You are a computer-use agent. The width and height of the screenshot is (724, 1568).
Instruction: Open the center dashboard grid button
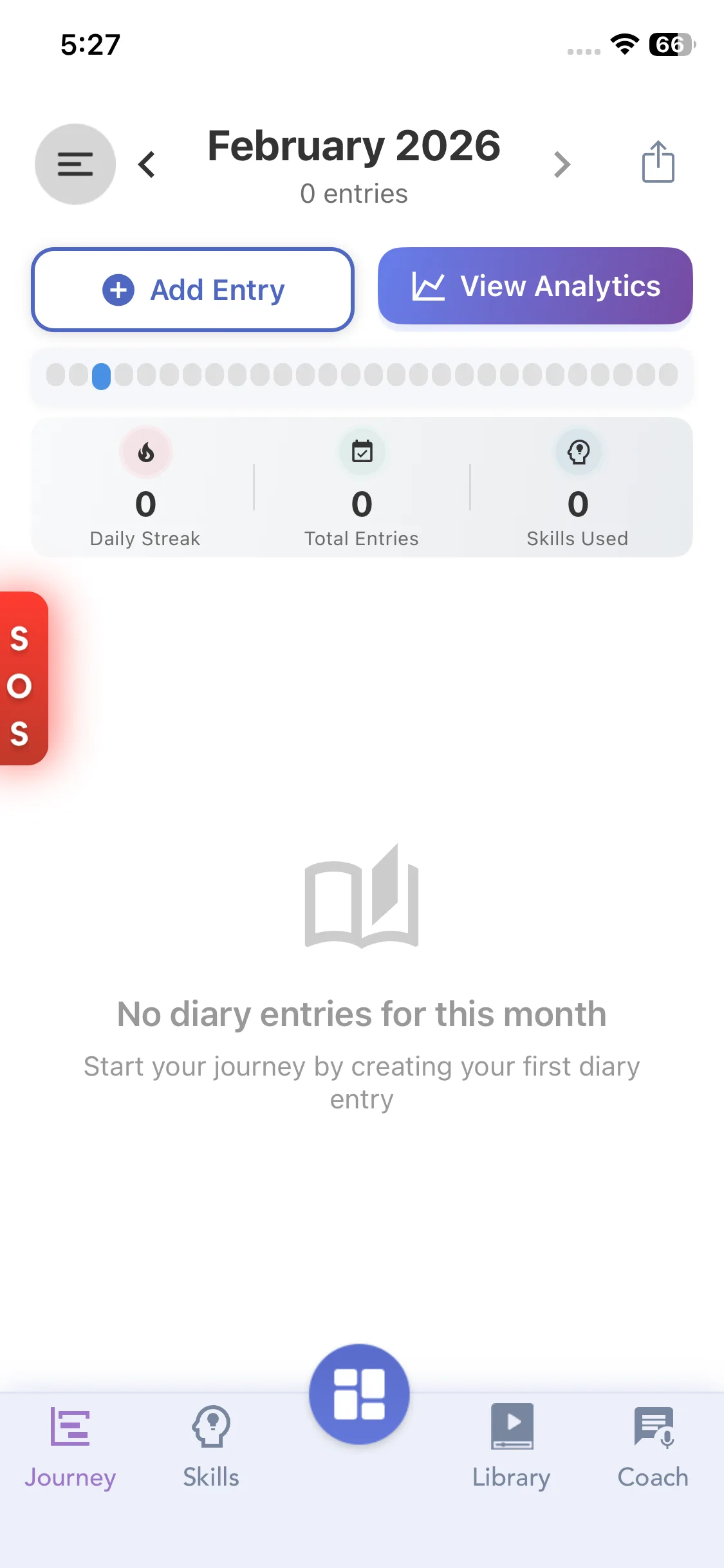[x=359, y=1394]
